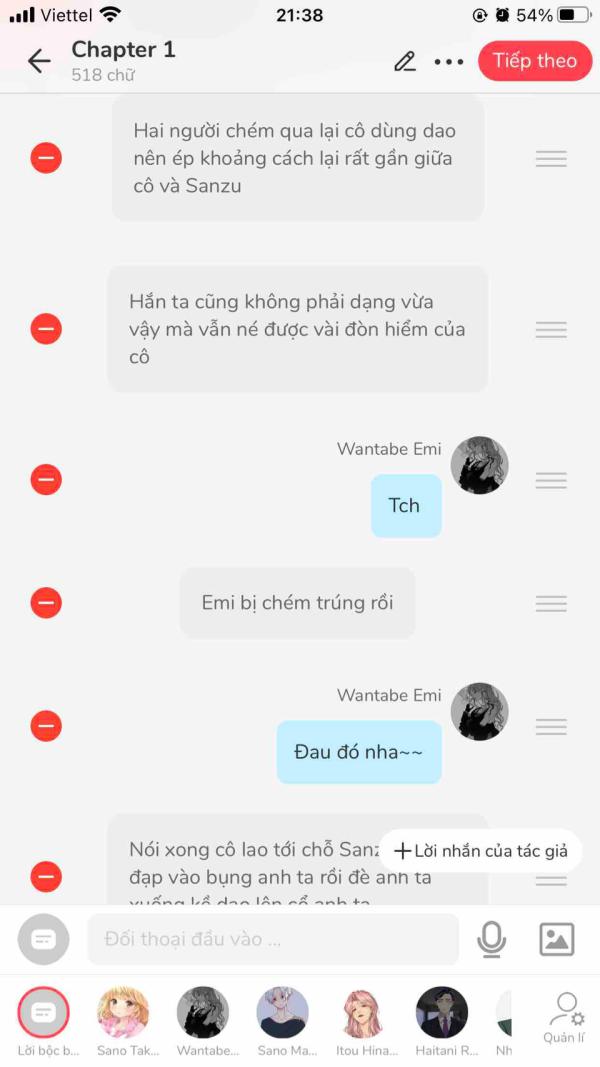The width and height of the screenshot is (600, 1067).
Task: Tap the microphone icon
Action: (x=491, y=939)
